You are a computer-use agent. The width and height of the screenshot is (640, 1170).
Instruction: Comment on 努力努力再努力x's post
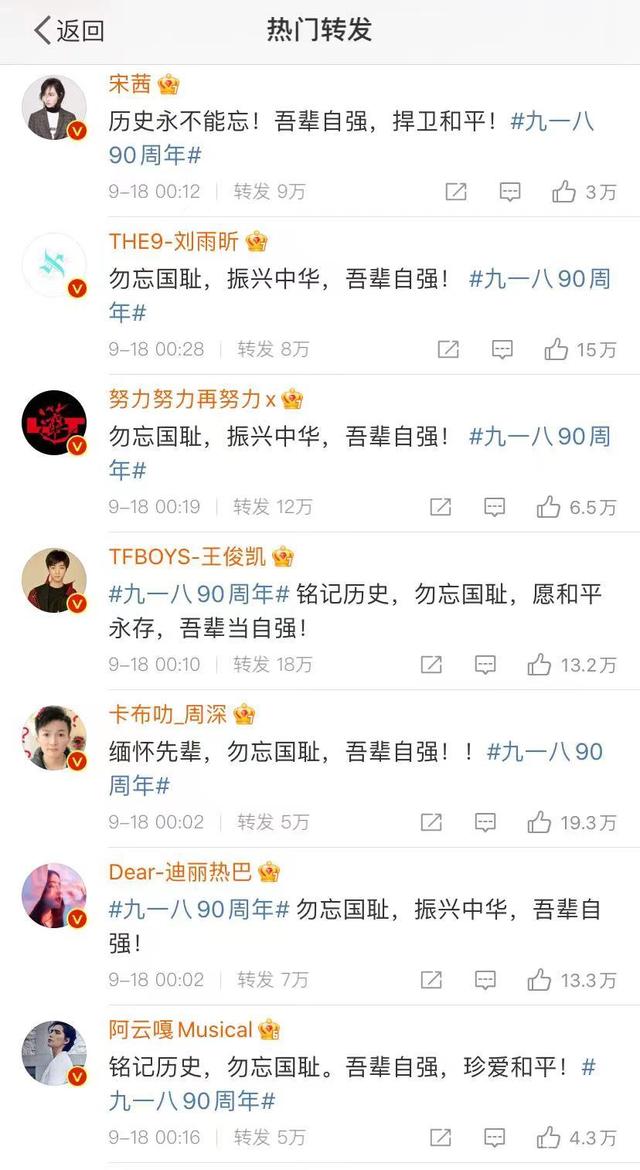pos(494,507)
